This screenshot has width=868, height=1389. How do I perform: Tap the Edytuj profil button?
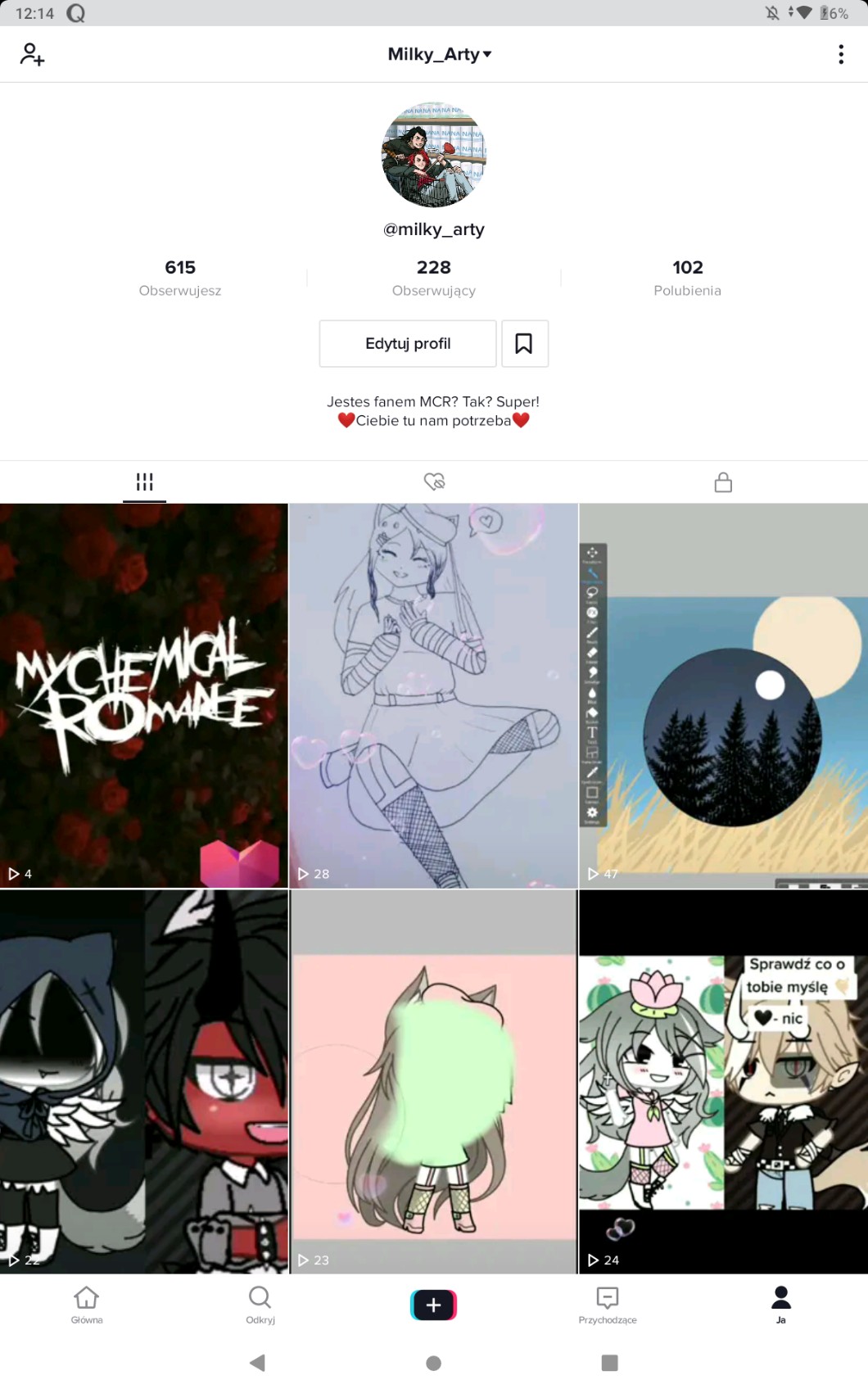point(408,344)
